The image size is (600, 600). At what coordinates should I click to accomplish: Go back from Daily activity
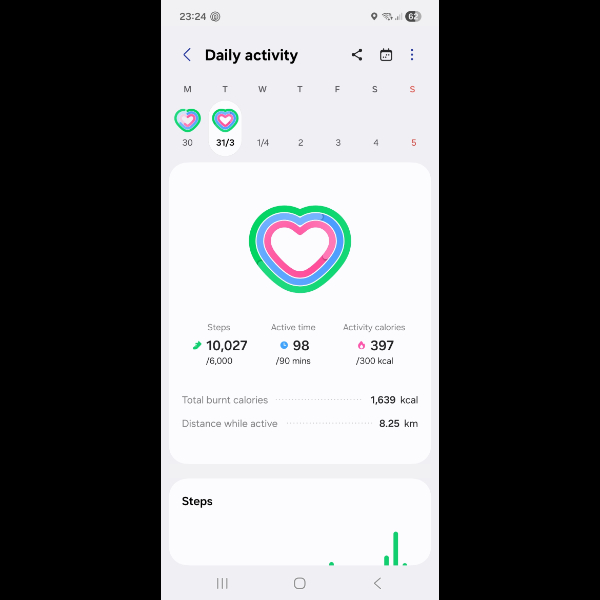(187, 55)
